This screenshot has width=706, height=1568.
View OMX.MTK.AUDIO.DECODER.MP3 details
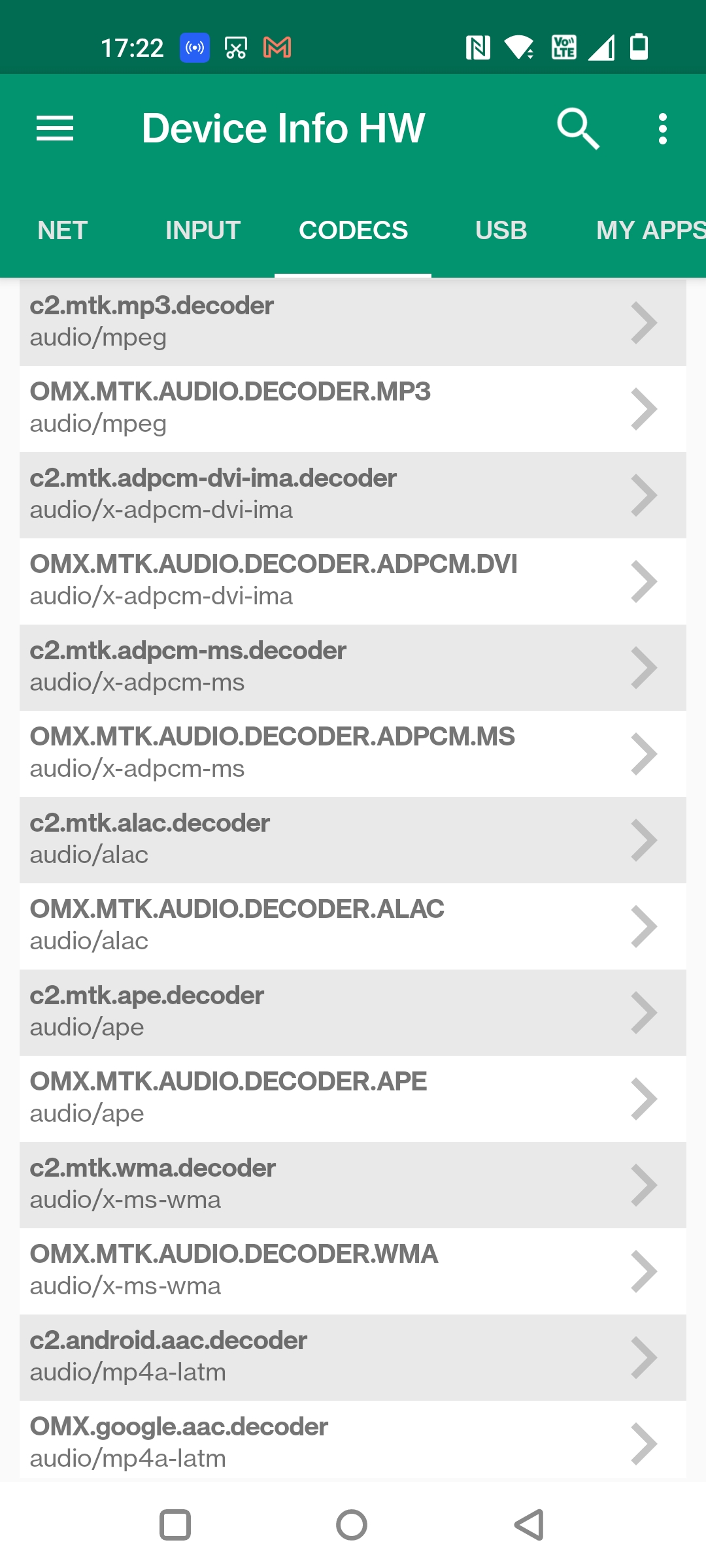click(353, 408)
